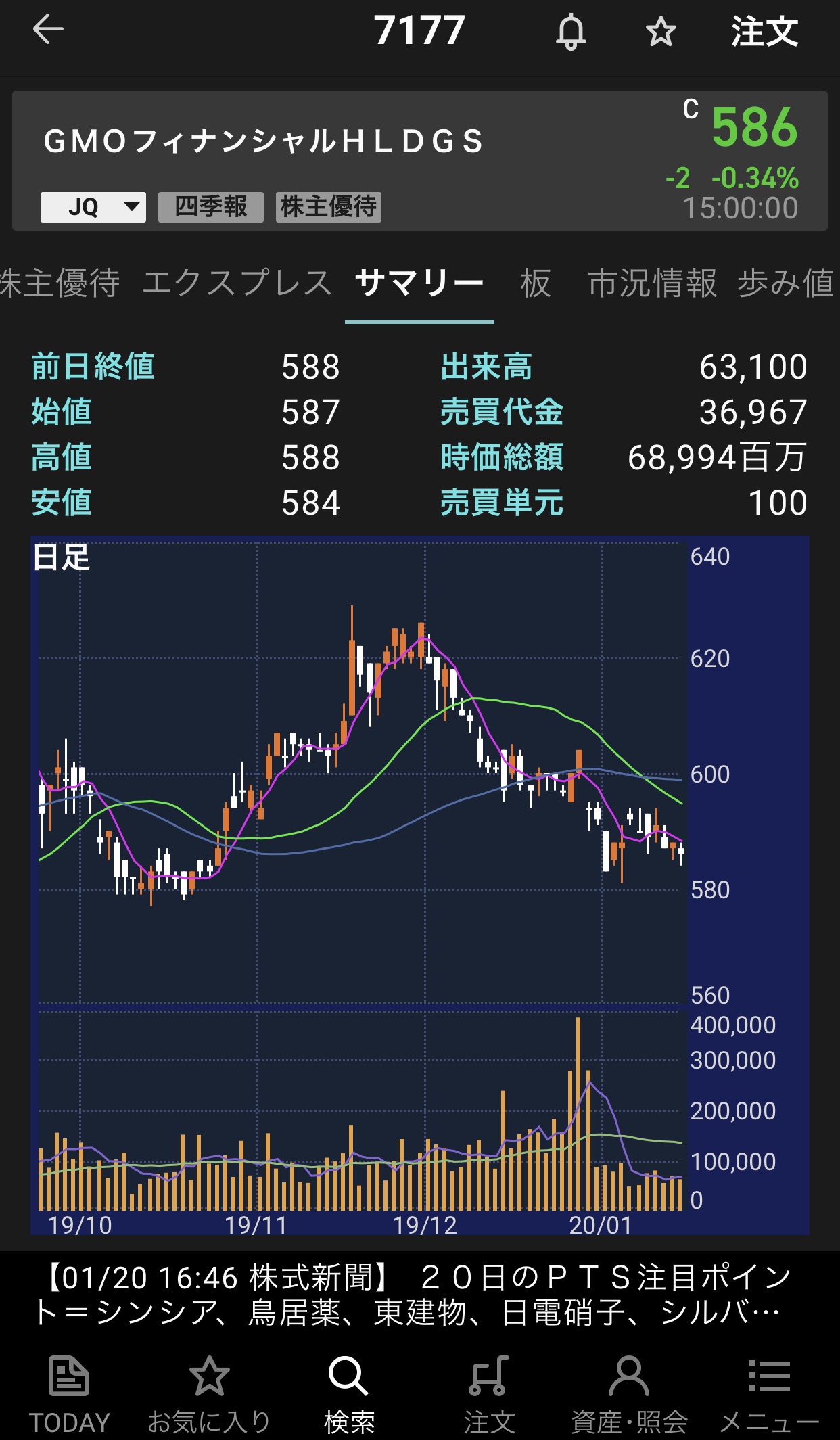Select the サマリー tab
This screenshot has height=1440, width=840.
[419, 283]
